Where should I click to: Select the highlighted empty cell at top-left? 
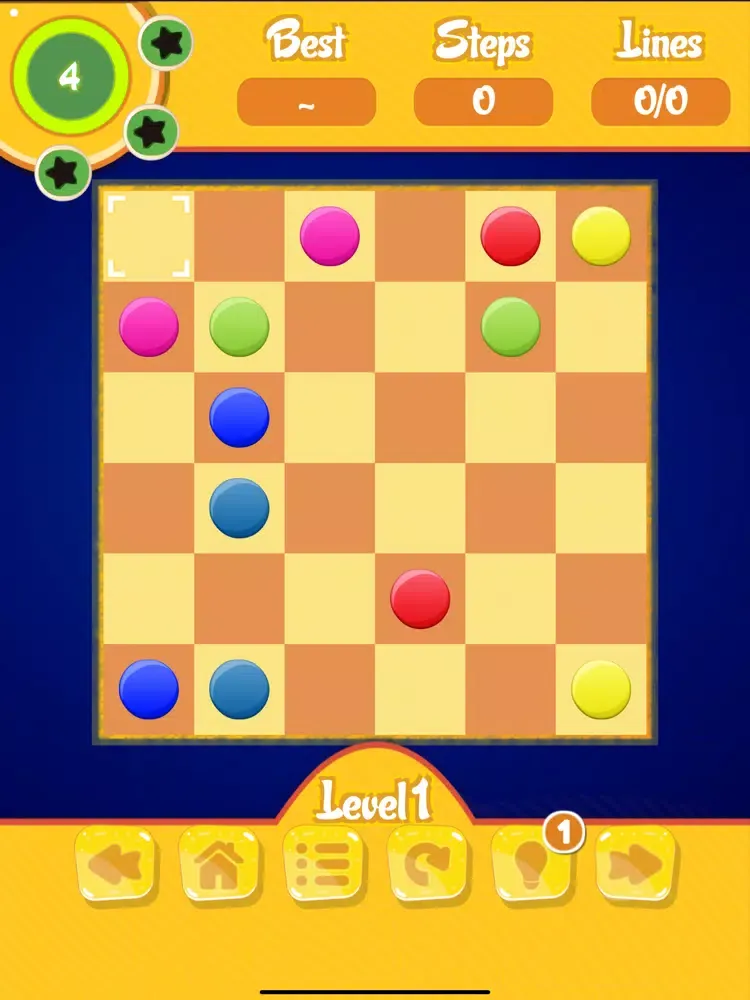pos(148,234)
